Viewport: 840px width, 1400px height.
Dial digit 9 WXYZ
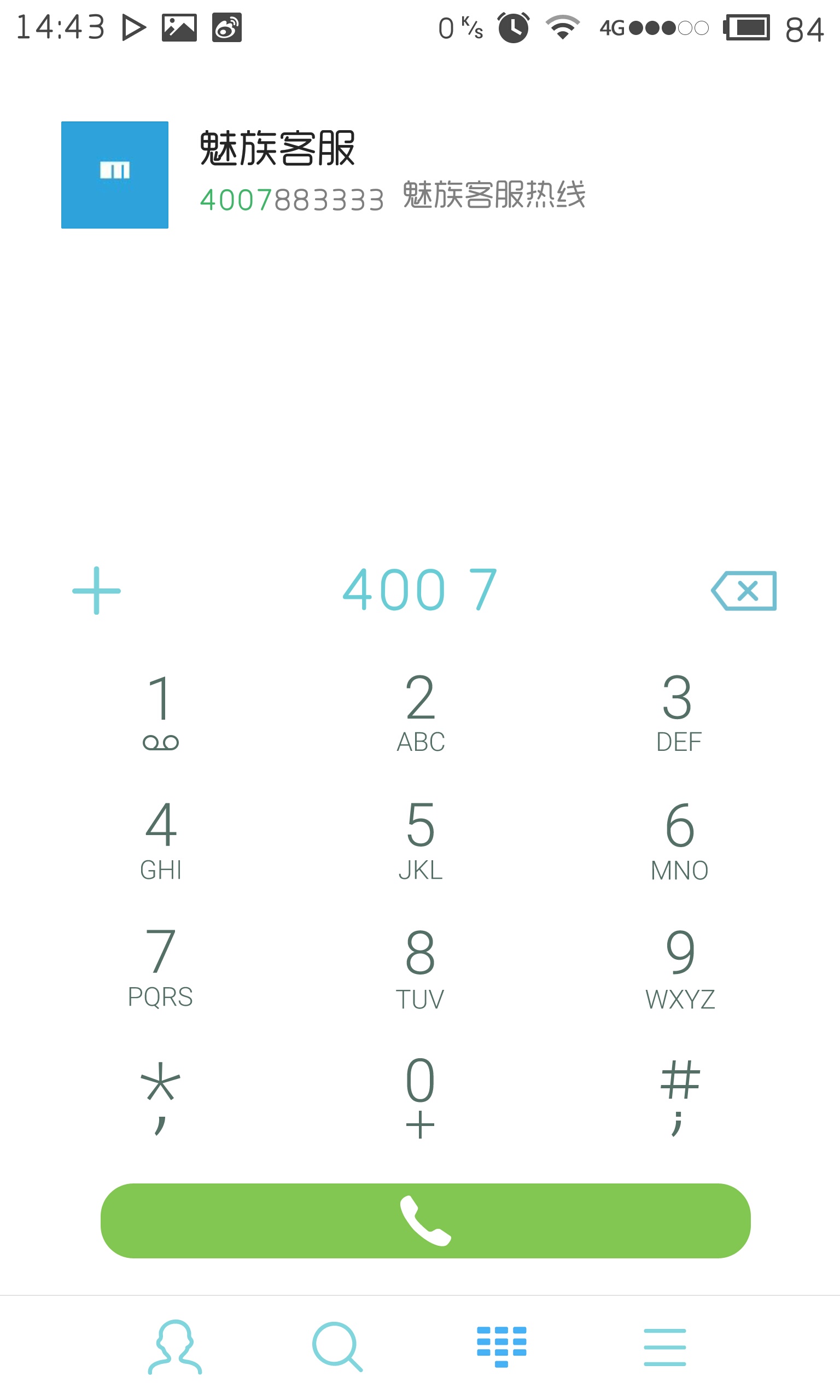680,967
